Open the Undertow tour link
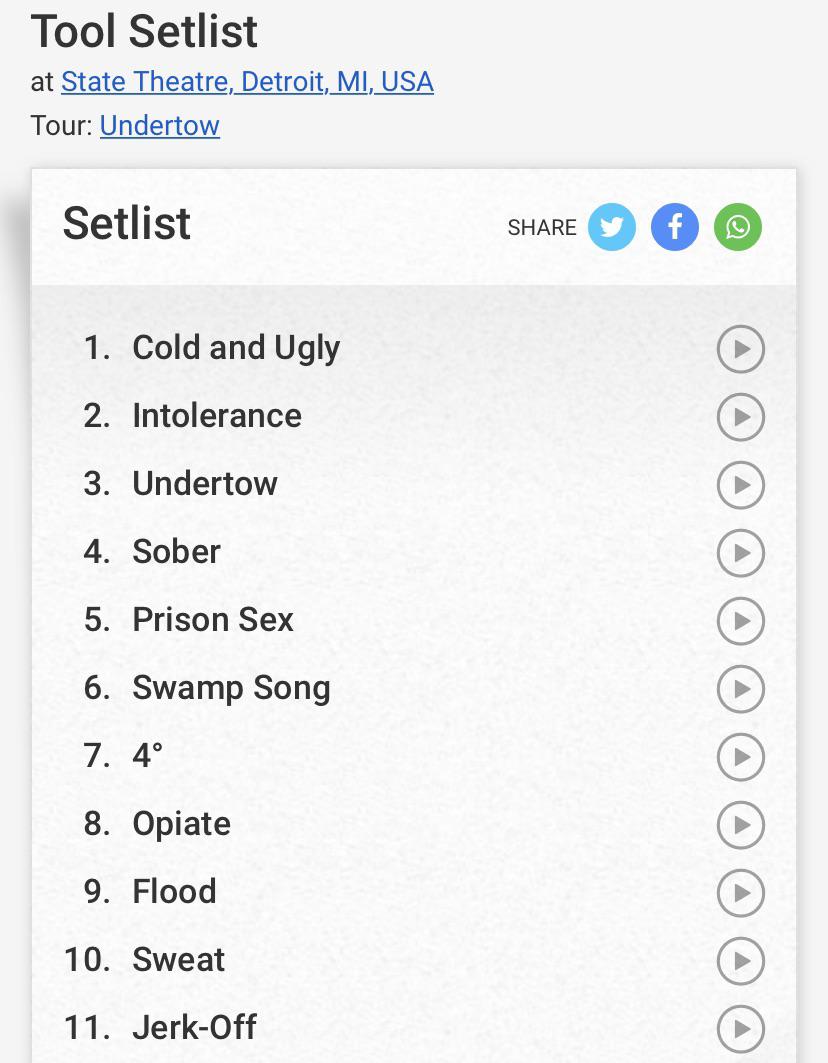Screen dimensions: 828x1063 [x=159, y=125]
